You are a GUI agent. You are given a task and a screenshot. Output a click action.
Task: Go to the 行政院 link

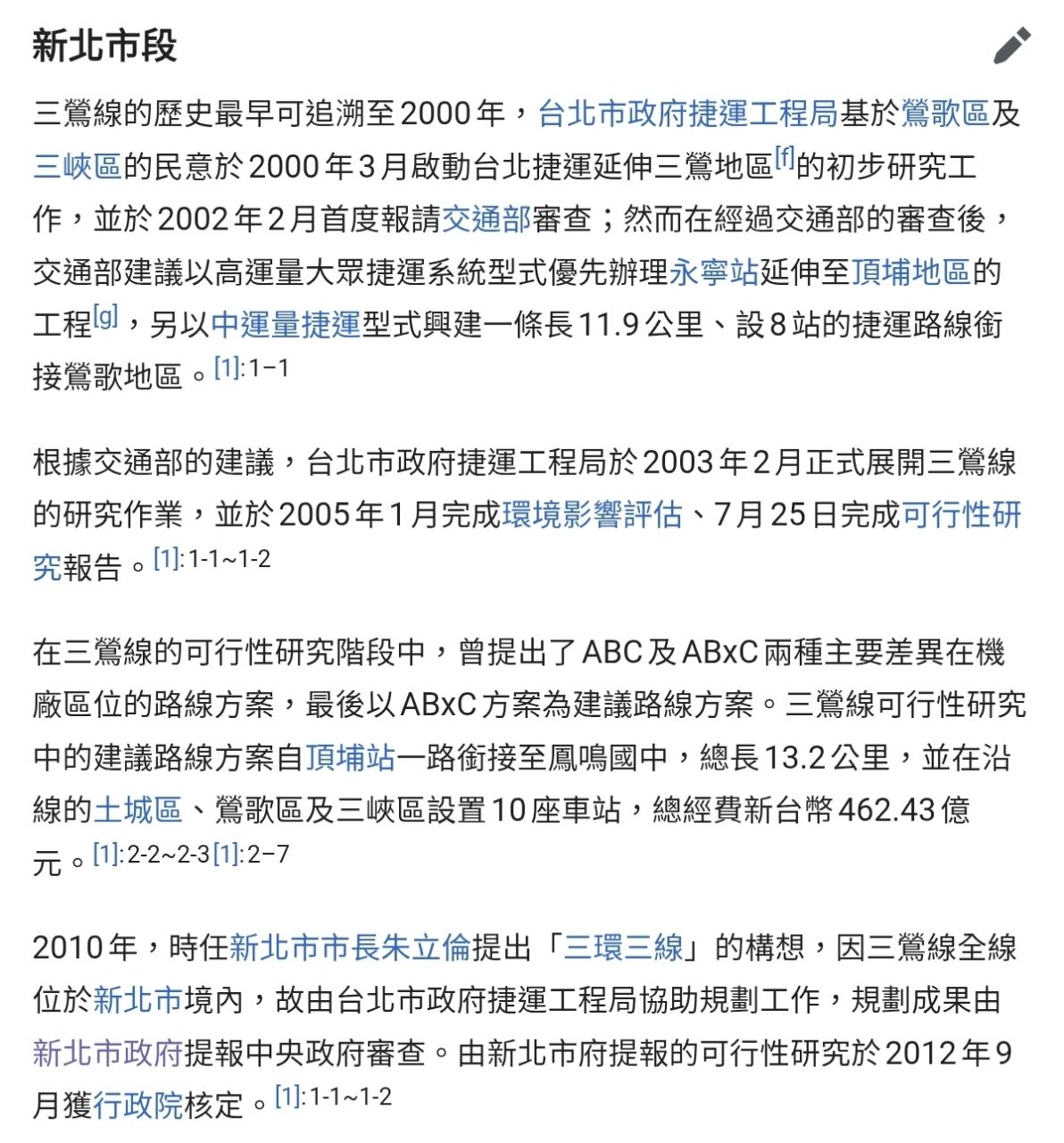(x=138, y=1106)
